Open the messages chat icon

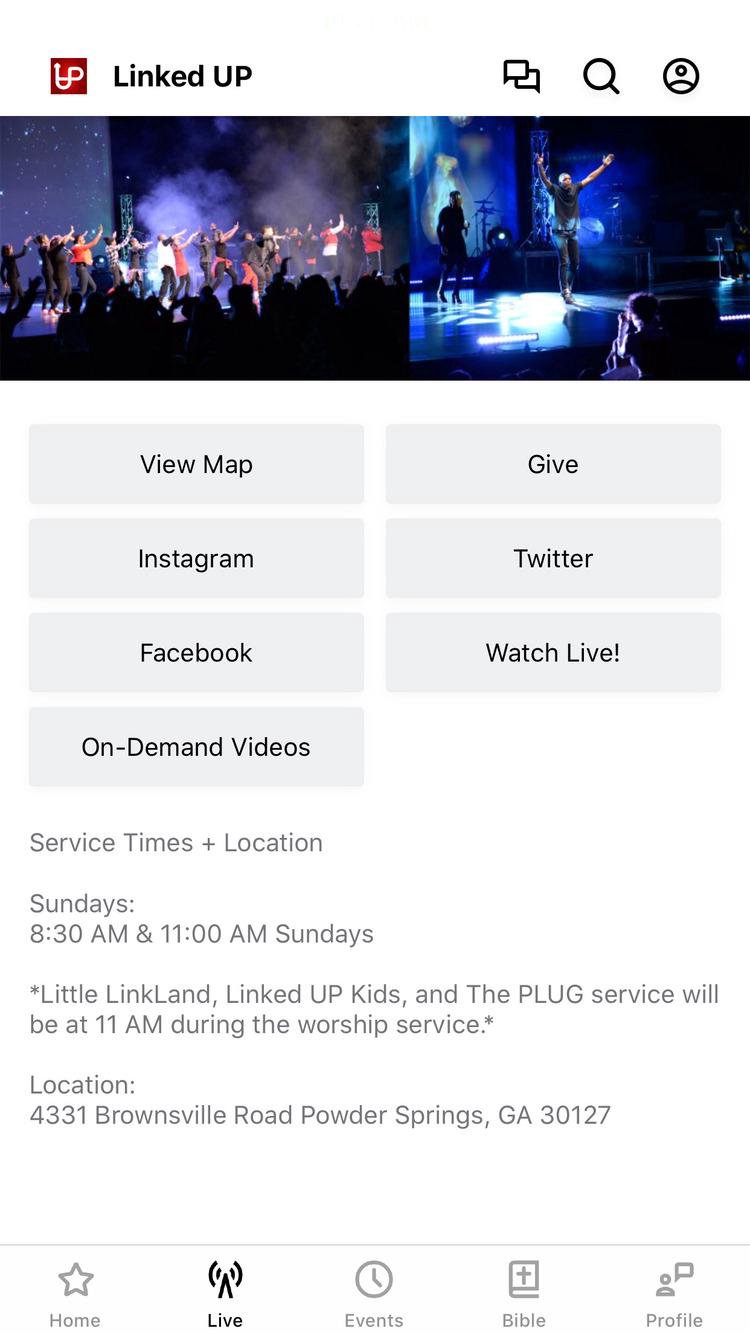click(x=522, y=75)
